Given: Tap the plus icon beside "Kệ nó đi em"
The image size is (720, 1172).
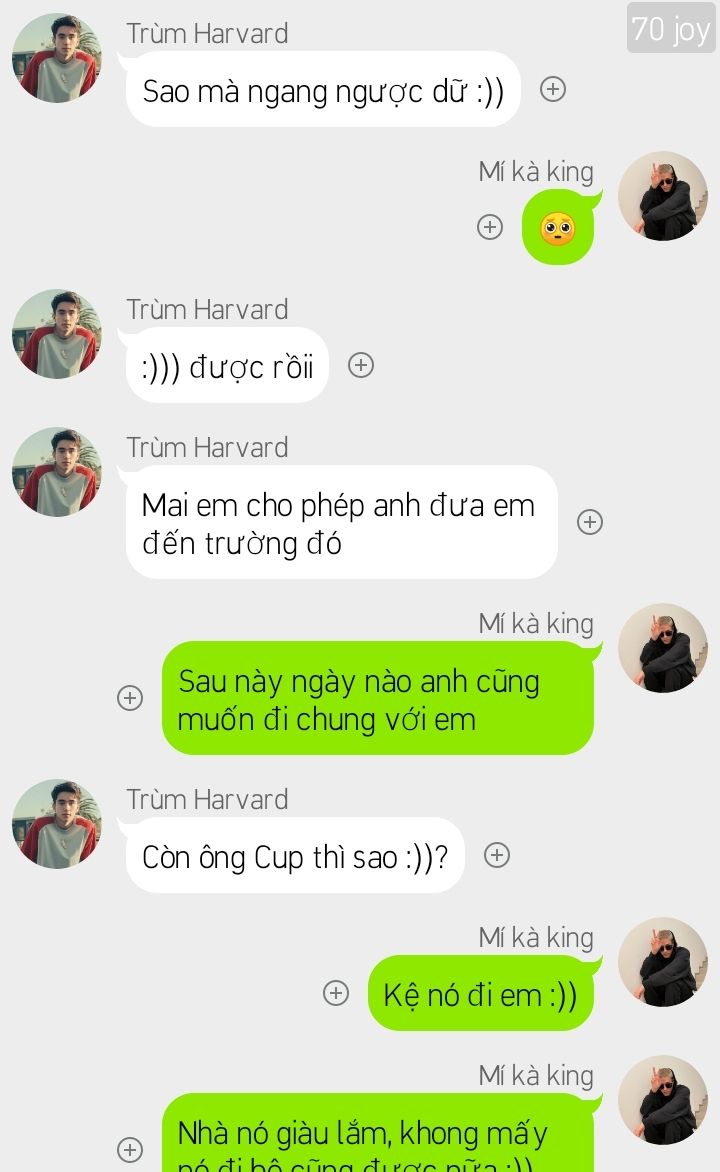Looking at the screenshot, I should (x=336, y=993).
